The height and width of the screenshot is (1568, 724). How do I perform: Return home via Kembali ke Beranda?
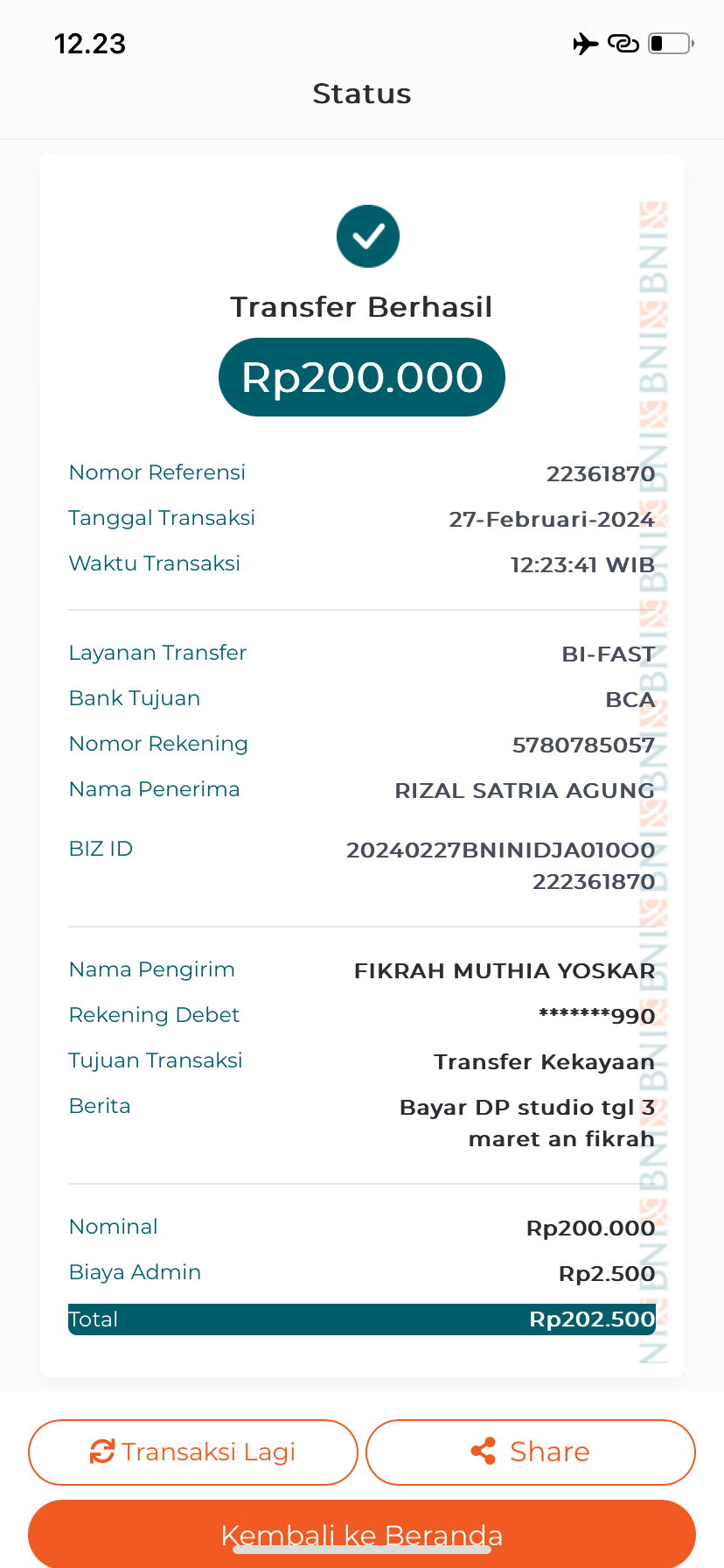point(362,1531)
